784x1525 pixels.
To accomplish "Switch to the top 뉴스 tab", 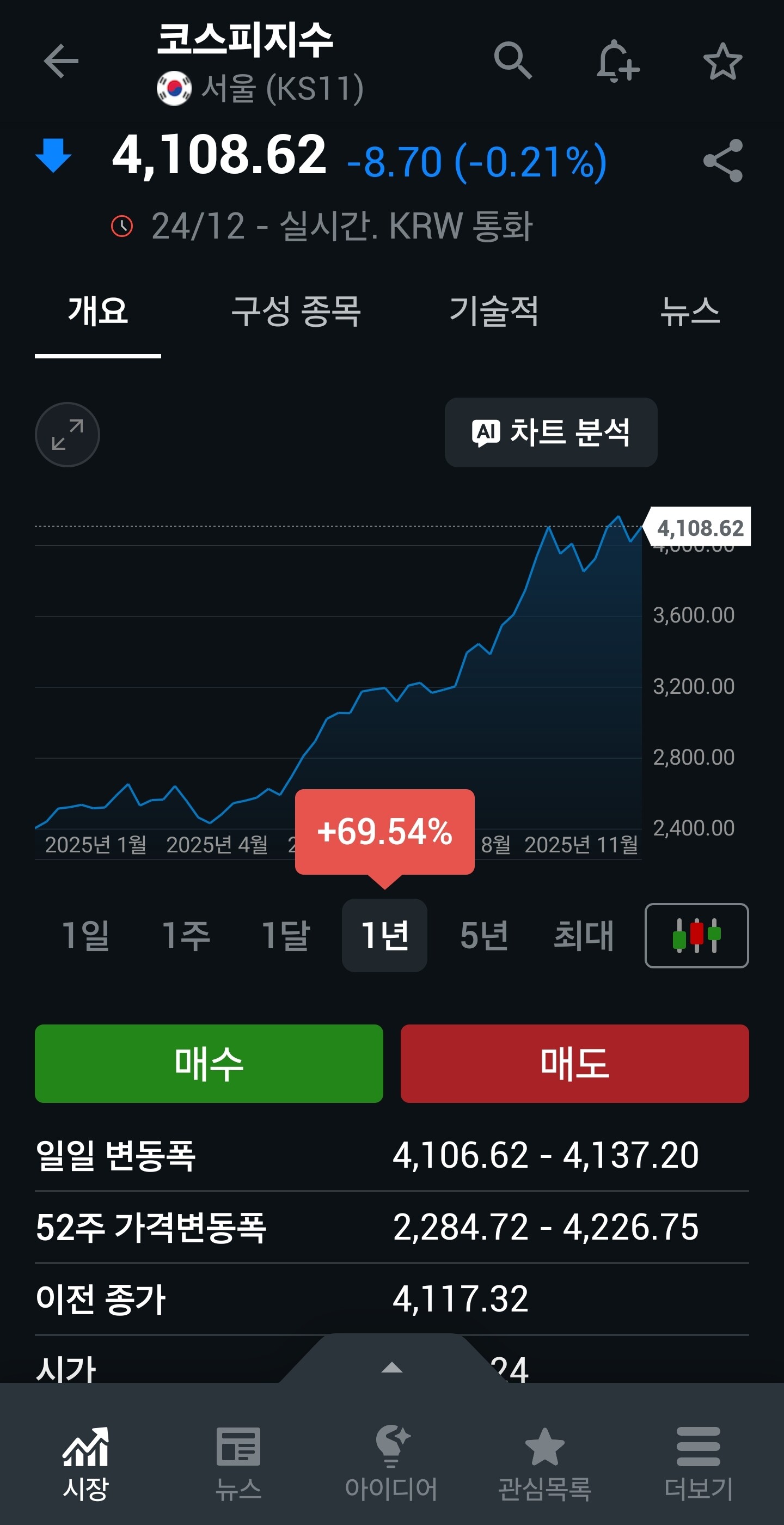I will point(690,311).
